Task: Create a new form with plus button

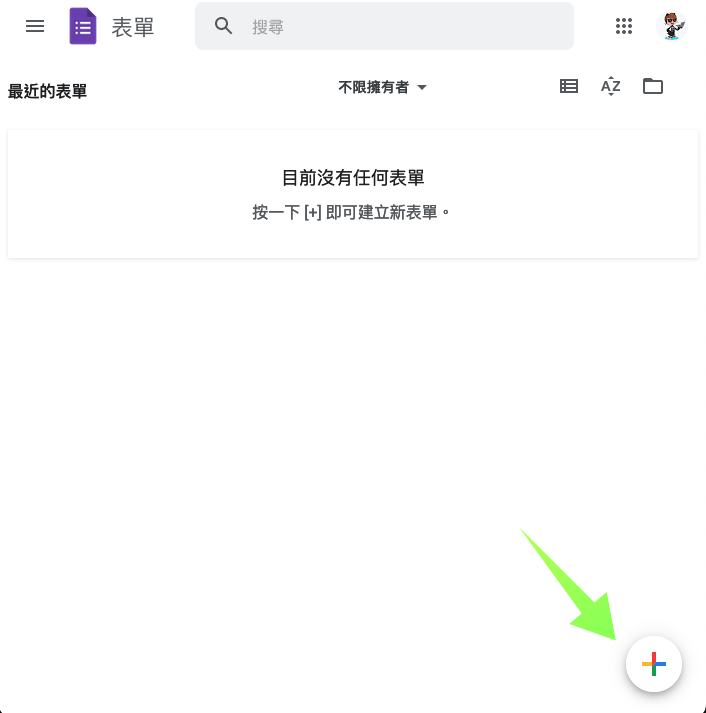Action: [653, 663]
